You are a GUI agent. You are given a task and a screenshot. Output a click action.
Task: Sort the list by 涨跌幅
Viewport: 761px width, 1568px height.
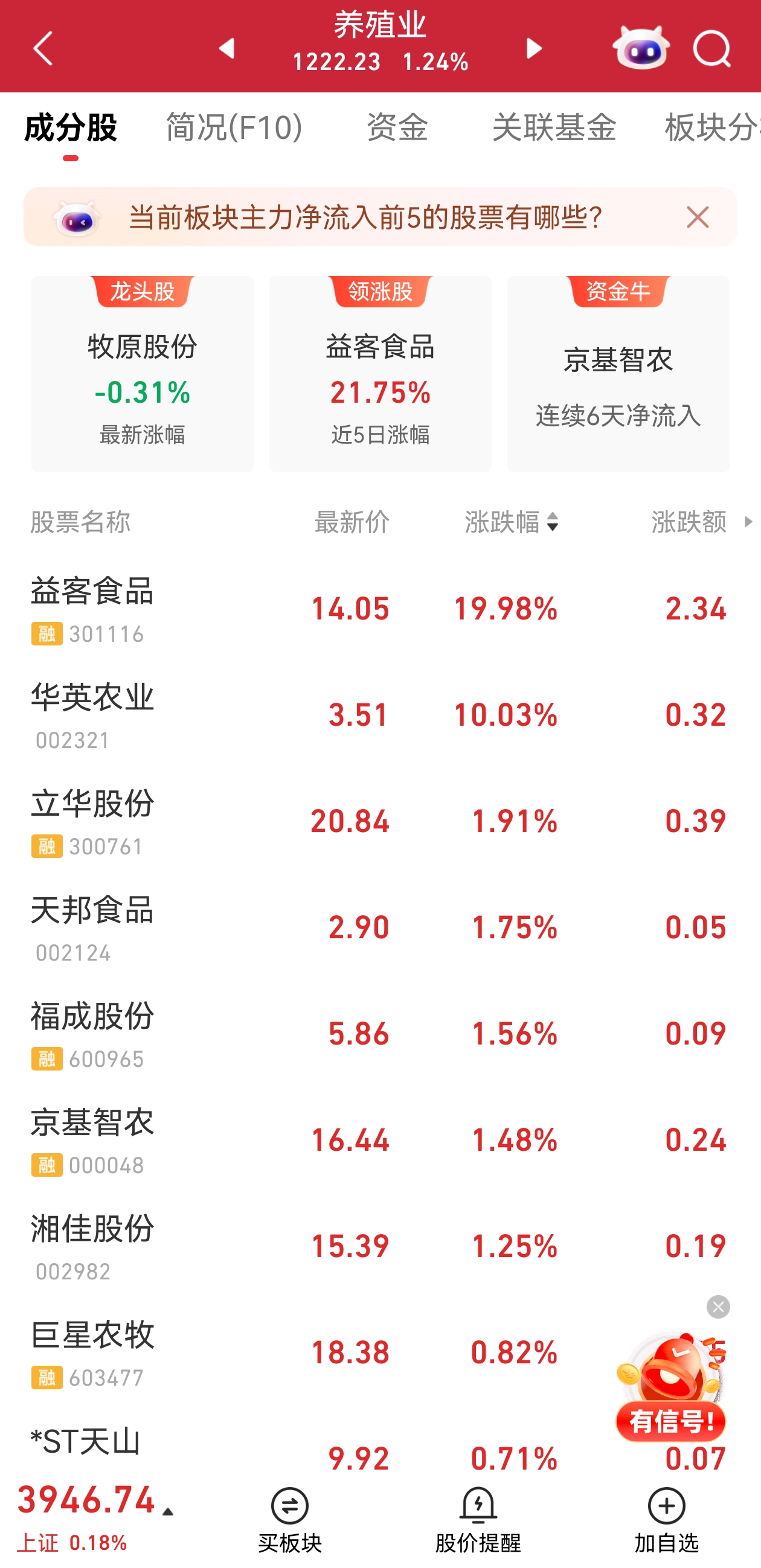tap(512, 522)
